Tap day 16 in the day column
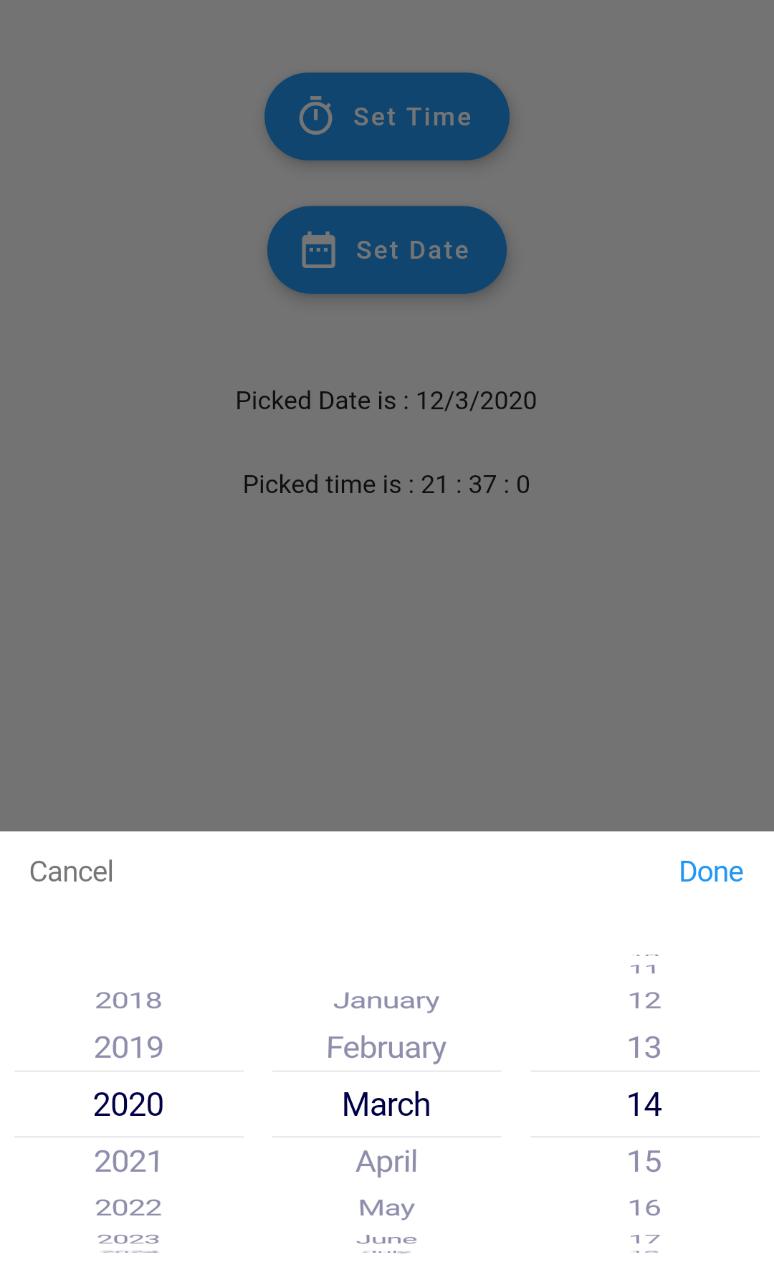The image size is (774, 1280). click(x=645, y=1207)
